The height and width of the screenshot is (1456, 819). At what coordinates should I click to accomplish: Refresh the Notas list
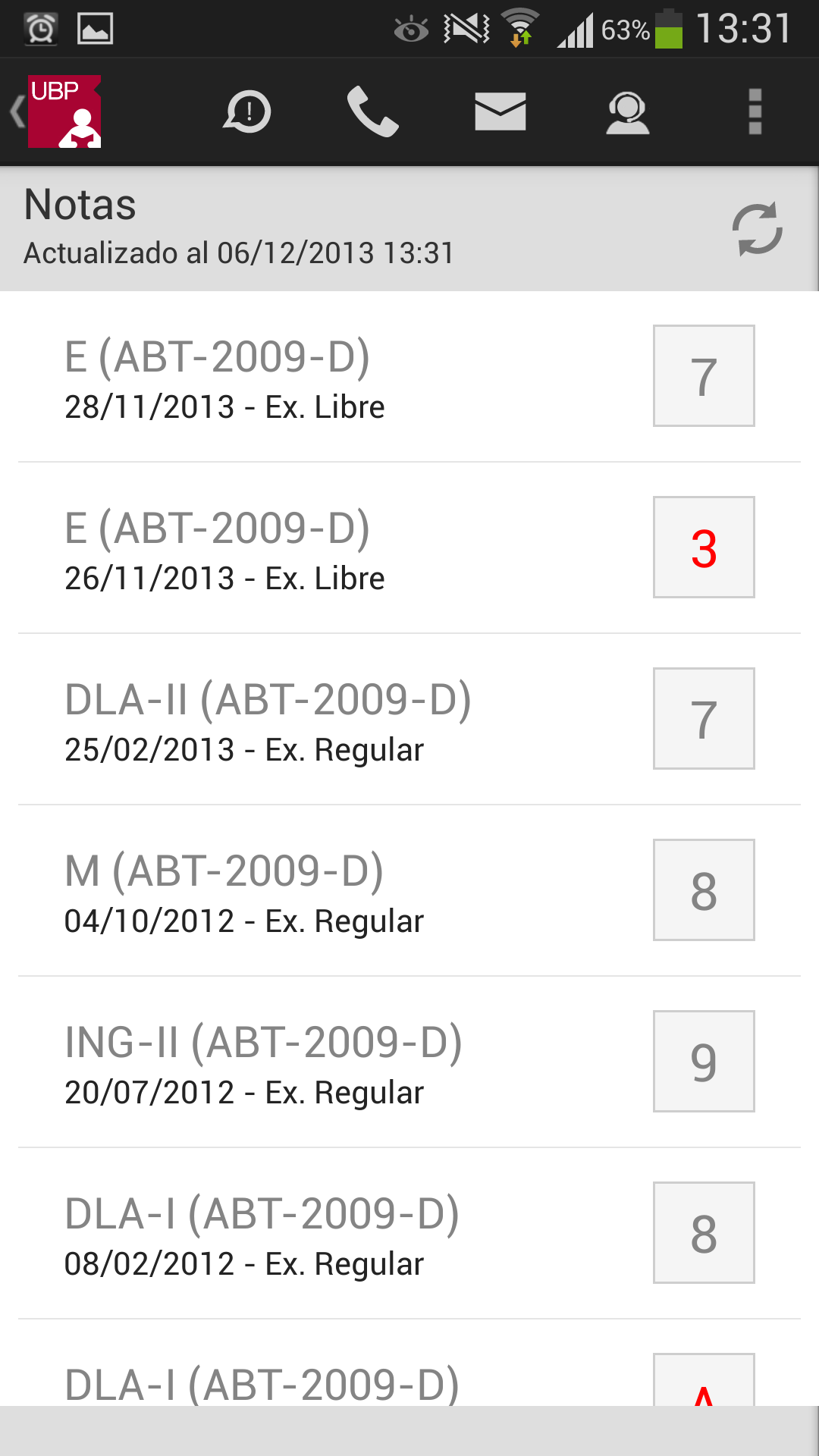click(x=757, y=229)
